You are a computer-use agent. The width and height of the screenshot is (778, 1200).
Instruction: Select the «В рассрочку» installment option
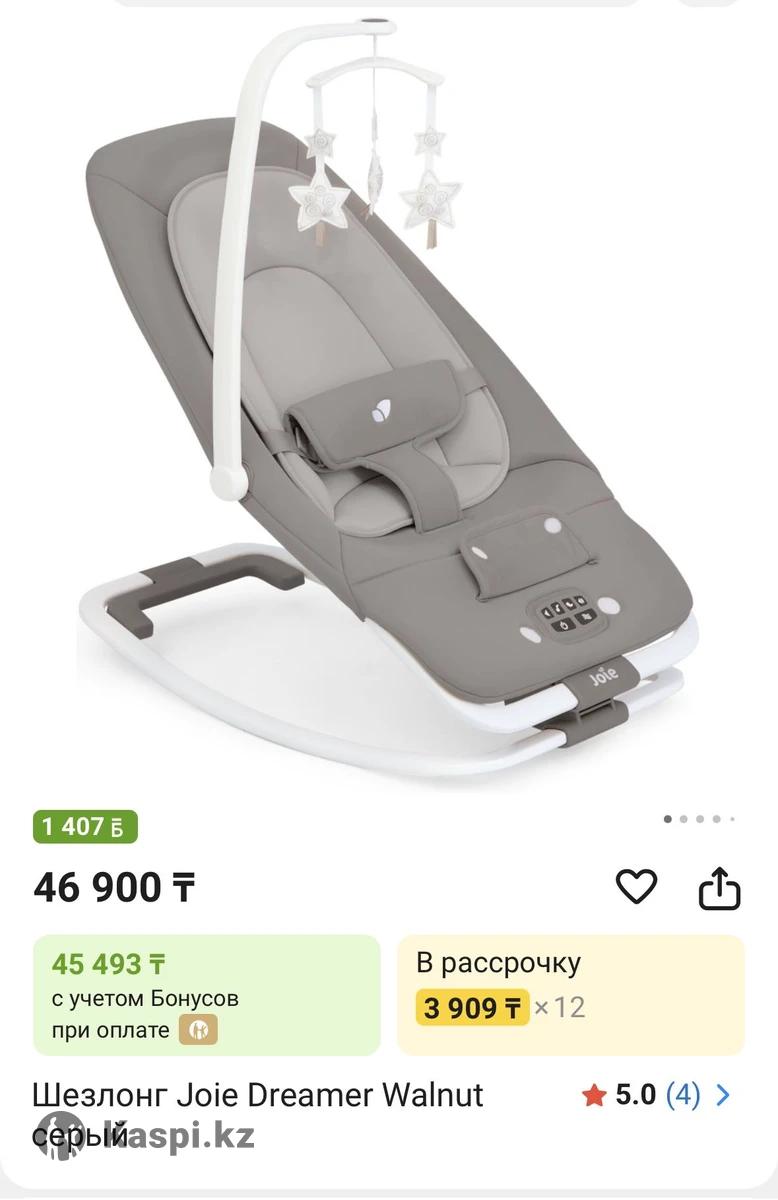570,995
